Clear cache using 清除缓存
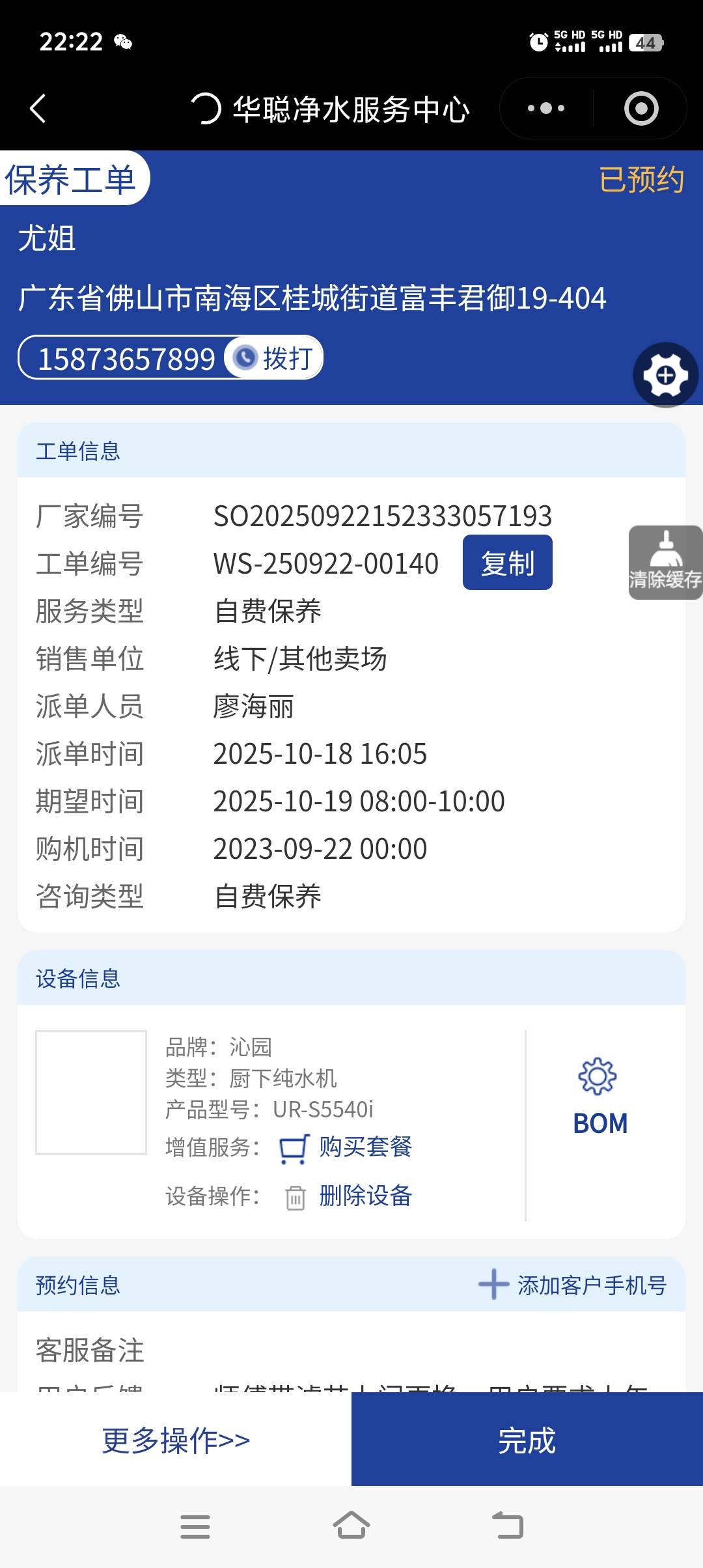Screen dimensions: 703x1568 pyautogui.click(x=665, y=563)
